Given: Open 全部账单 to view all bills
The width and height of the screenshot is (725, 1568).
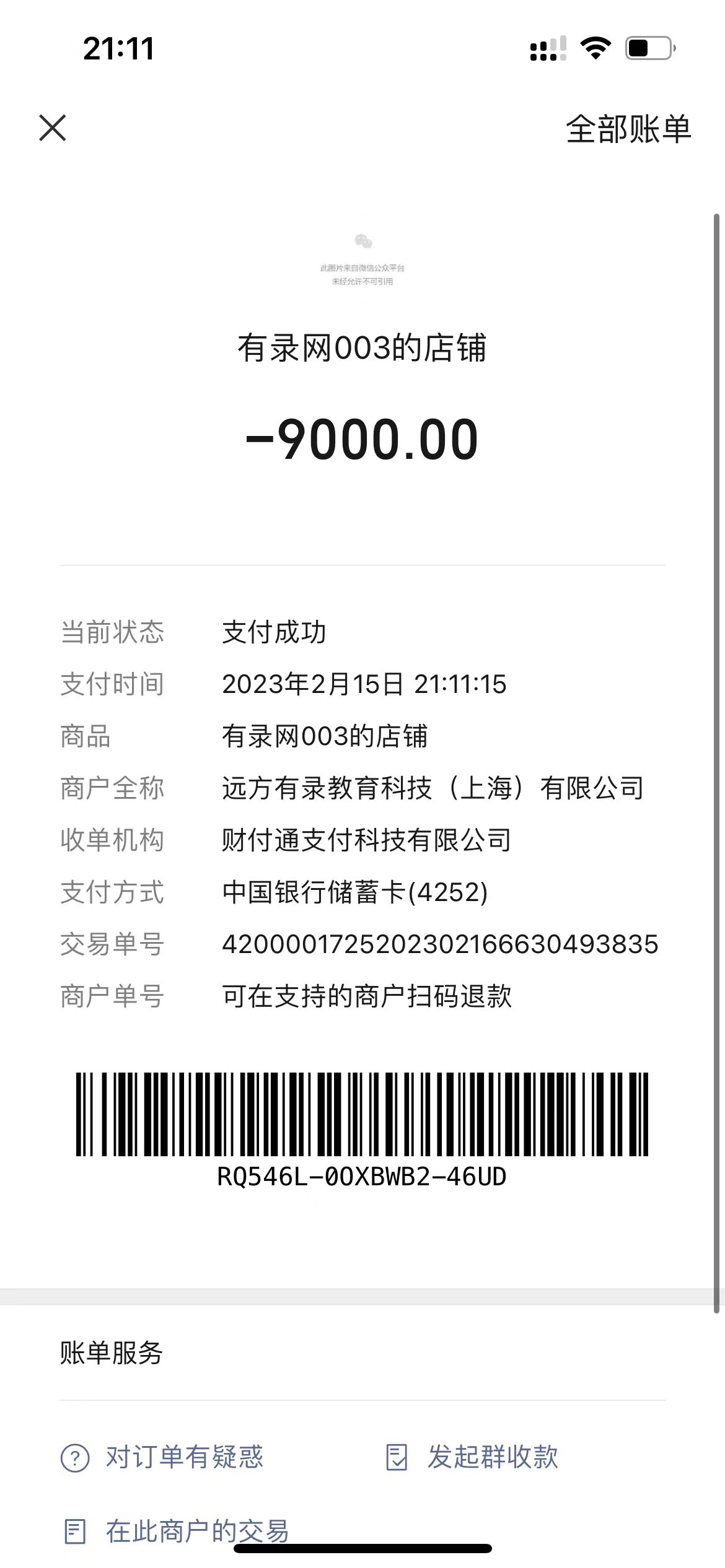Looking at the screenshot, I should 628,129.
